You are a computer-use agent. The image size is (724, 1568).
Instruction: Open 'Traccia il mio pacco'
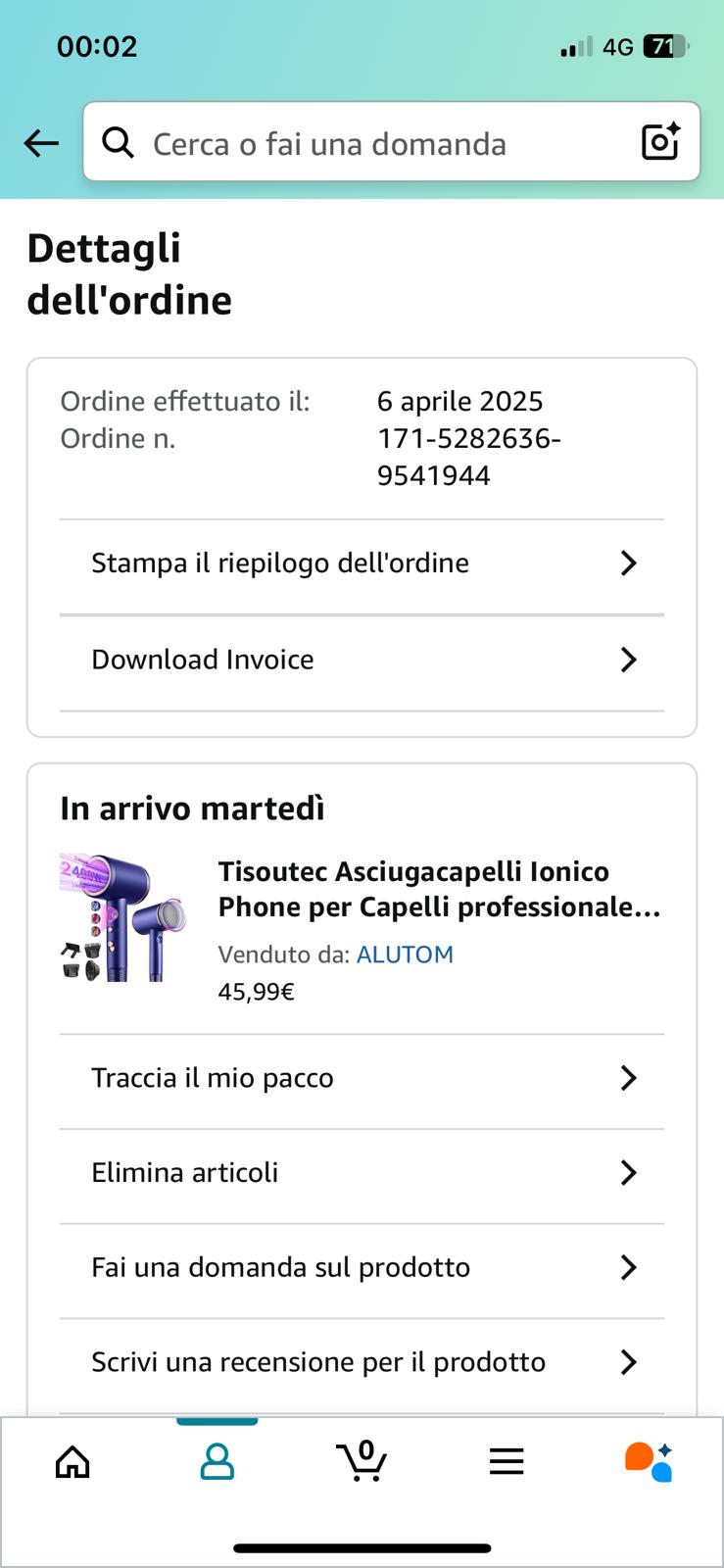tap(362, 1078)
